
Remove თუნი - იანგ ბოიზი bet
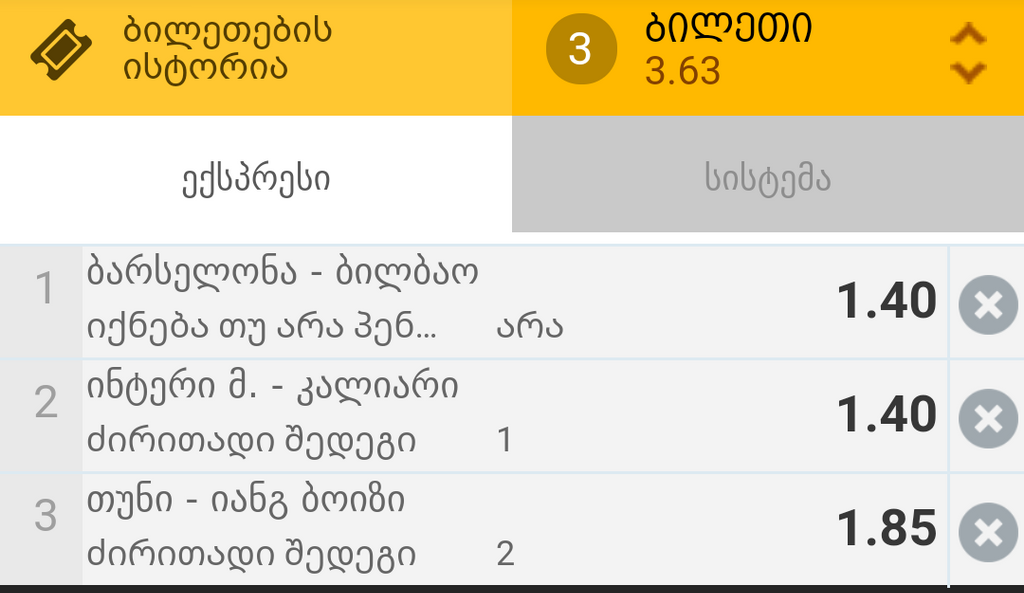(988, 531)
